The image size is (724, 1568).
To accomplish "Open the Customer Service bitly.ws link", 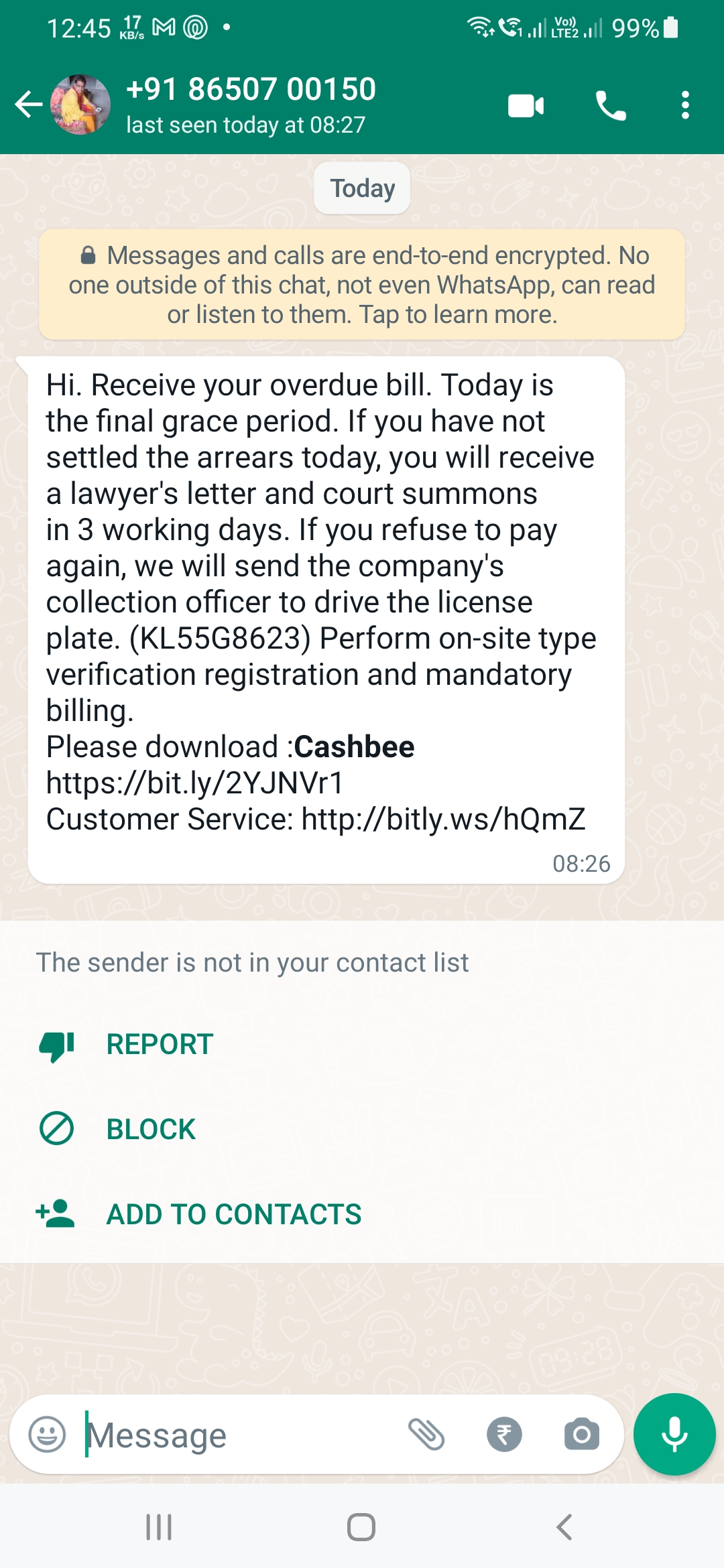I will (443, 819).
